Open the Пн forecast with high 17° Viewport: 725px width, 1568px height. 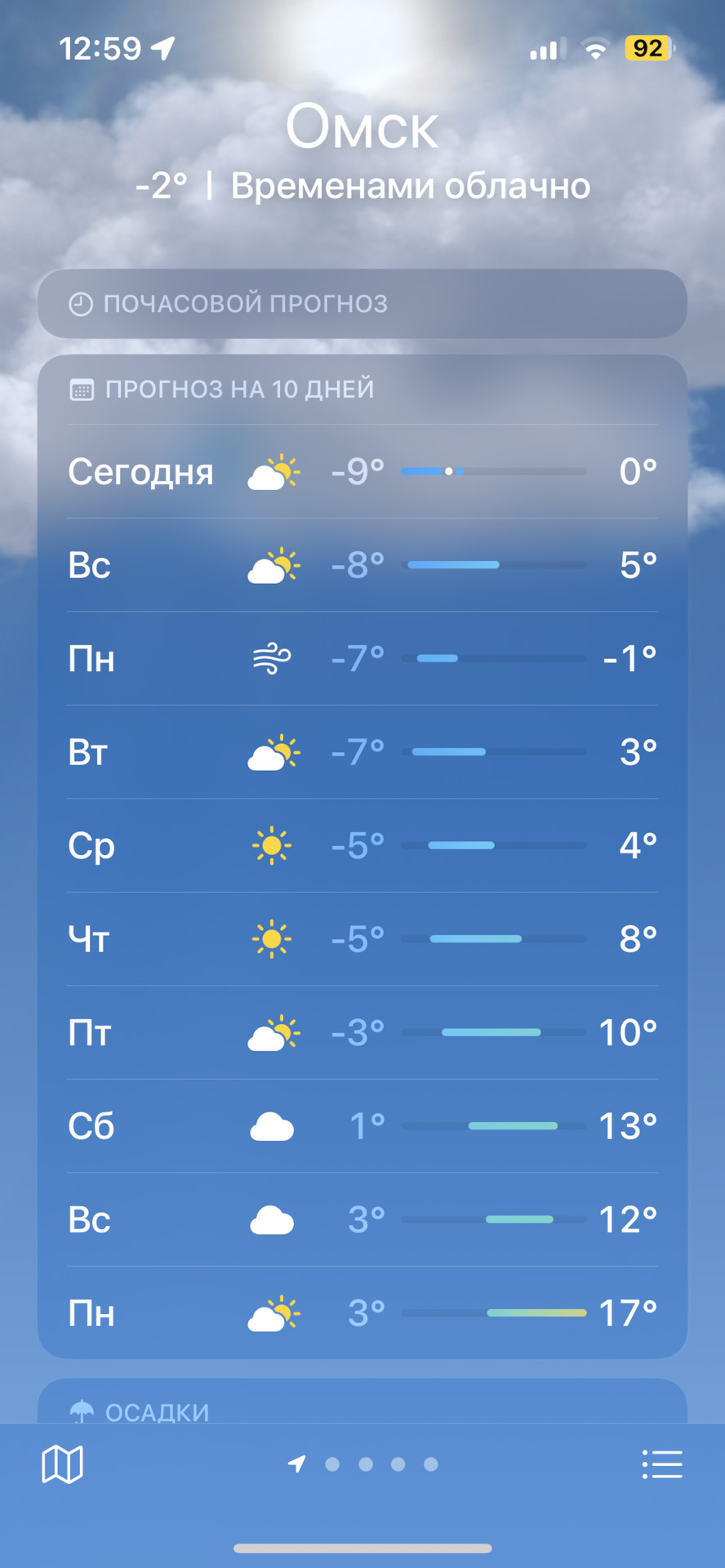pyautogui.click(x=362, y=1313)
